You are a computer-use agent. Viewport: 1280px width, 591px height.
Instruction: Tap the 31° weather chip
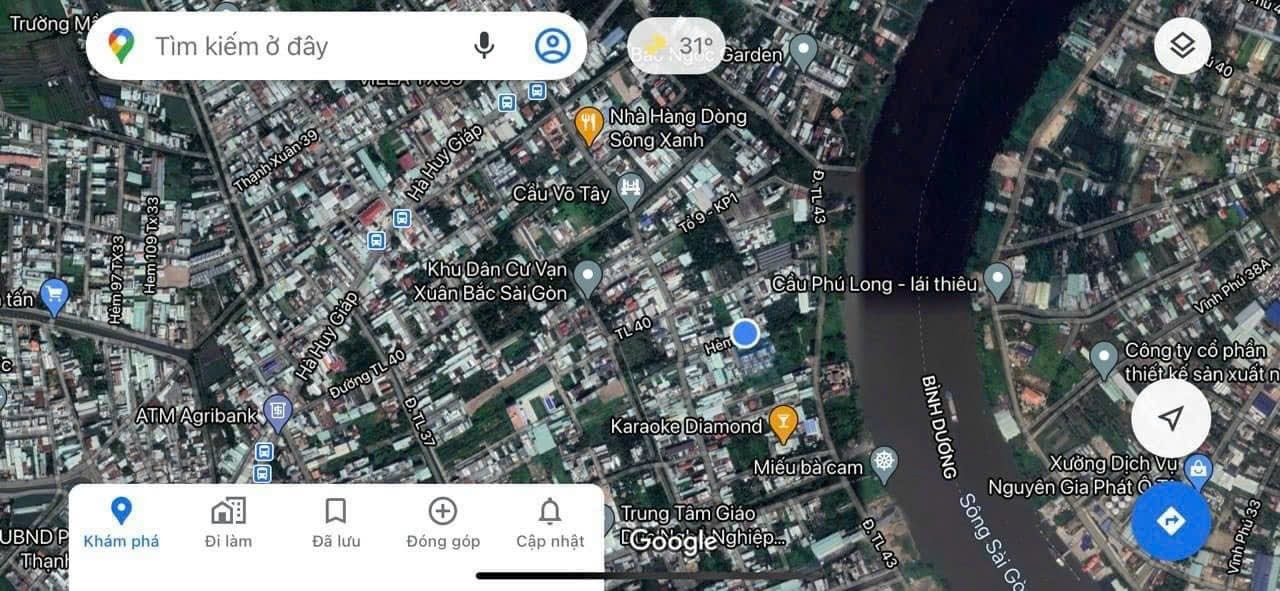677,46
